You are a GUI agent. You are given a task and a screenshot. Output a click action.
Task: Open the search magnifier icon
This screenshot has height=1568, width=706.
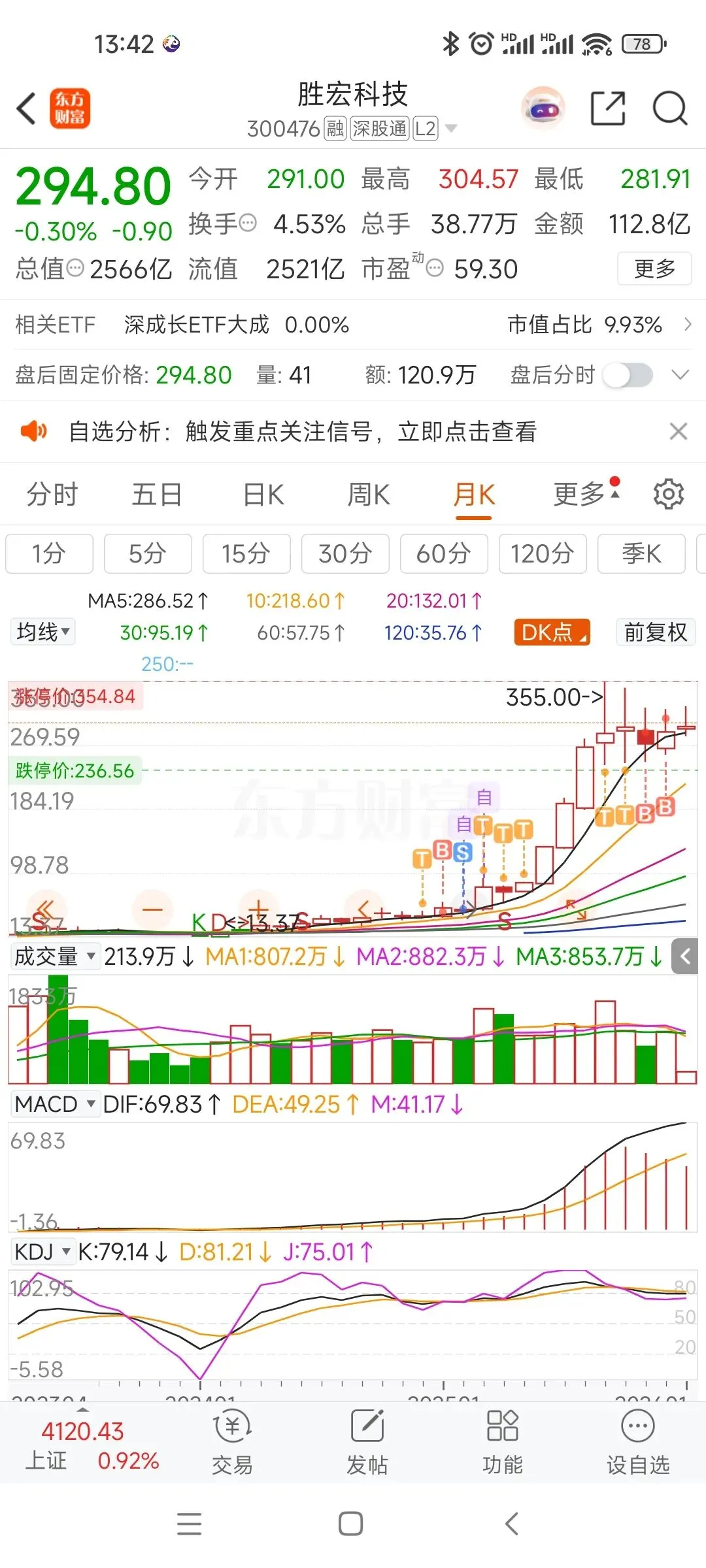pyautogui.click(x=670, y=108)
